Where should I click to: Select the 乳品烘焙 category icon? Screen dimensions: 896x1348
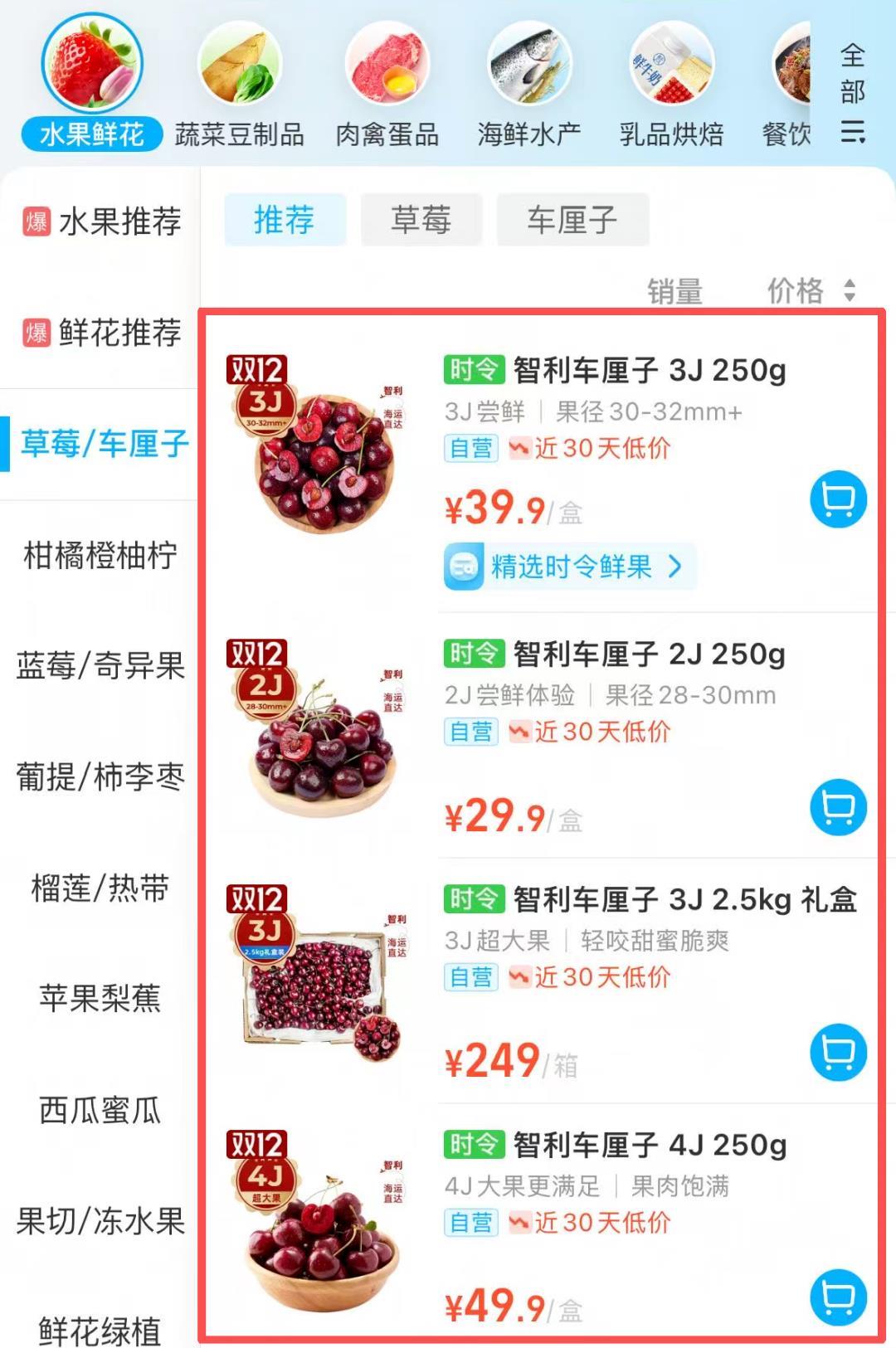[x=672, y=71]
